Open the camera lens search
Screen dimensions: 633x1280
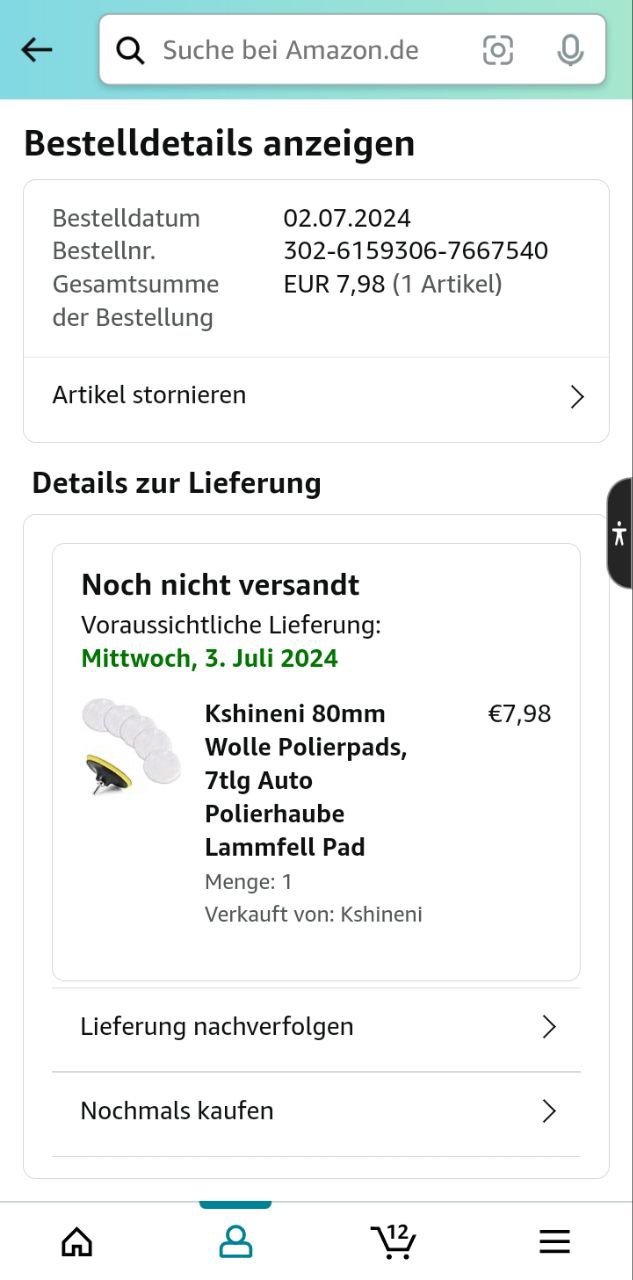pyautogui.click(x=498, y=50)
